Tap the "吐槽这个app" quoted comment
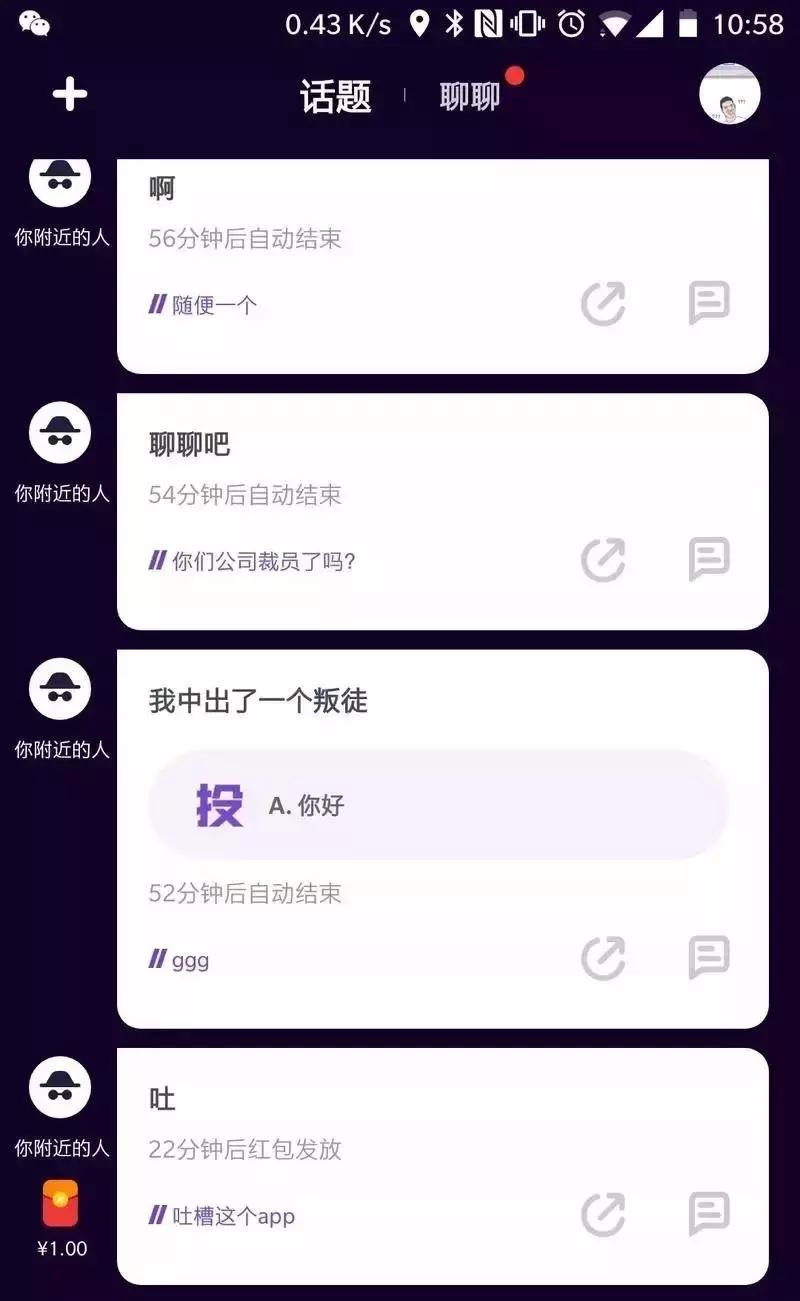Viewport: 800px width, 1301px height. point(222,1215)
